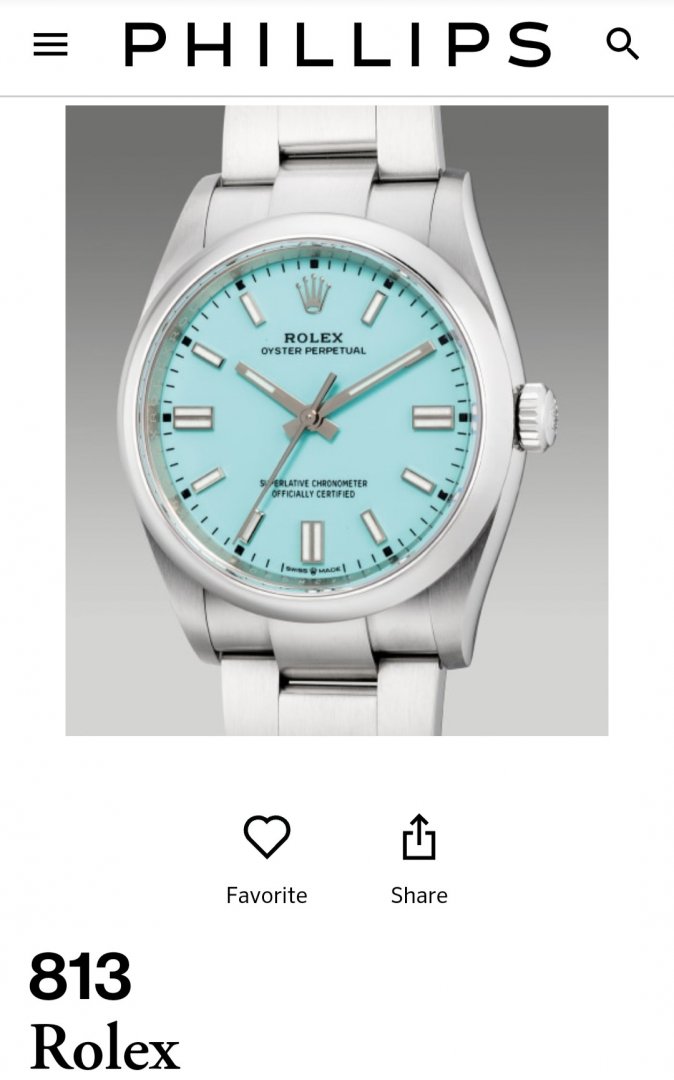The image size is (674, 1080).
Task: Open the hamburger navigation menu
Action: tap(51, 45)
